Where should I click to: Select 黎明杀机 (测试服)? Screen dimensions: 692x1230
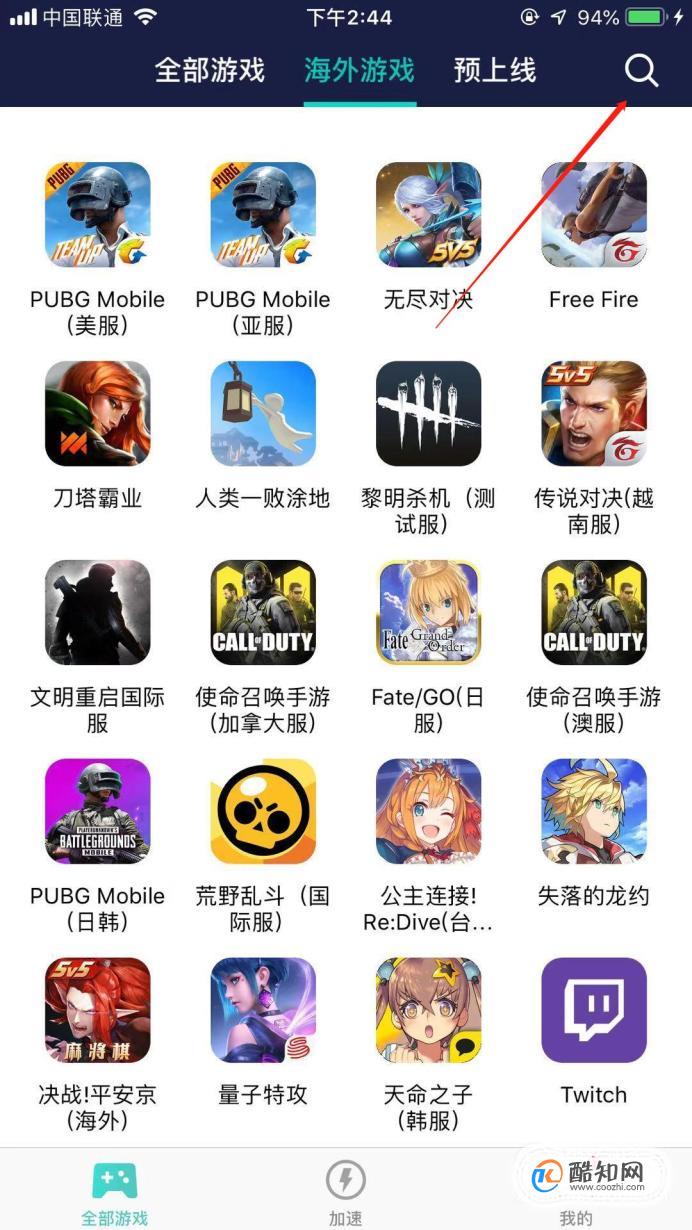[x=428, y=414]
